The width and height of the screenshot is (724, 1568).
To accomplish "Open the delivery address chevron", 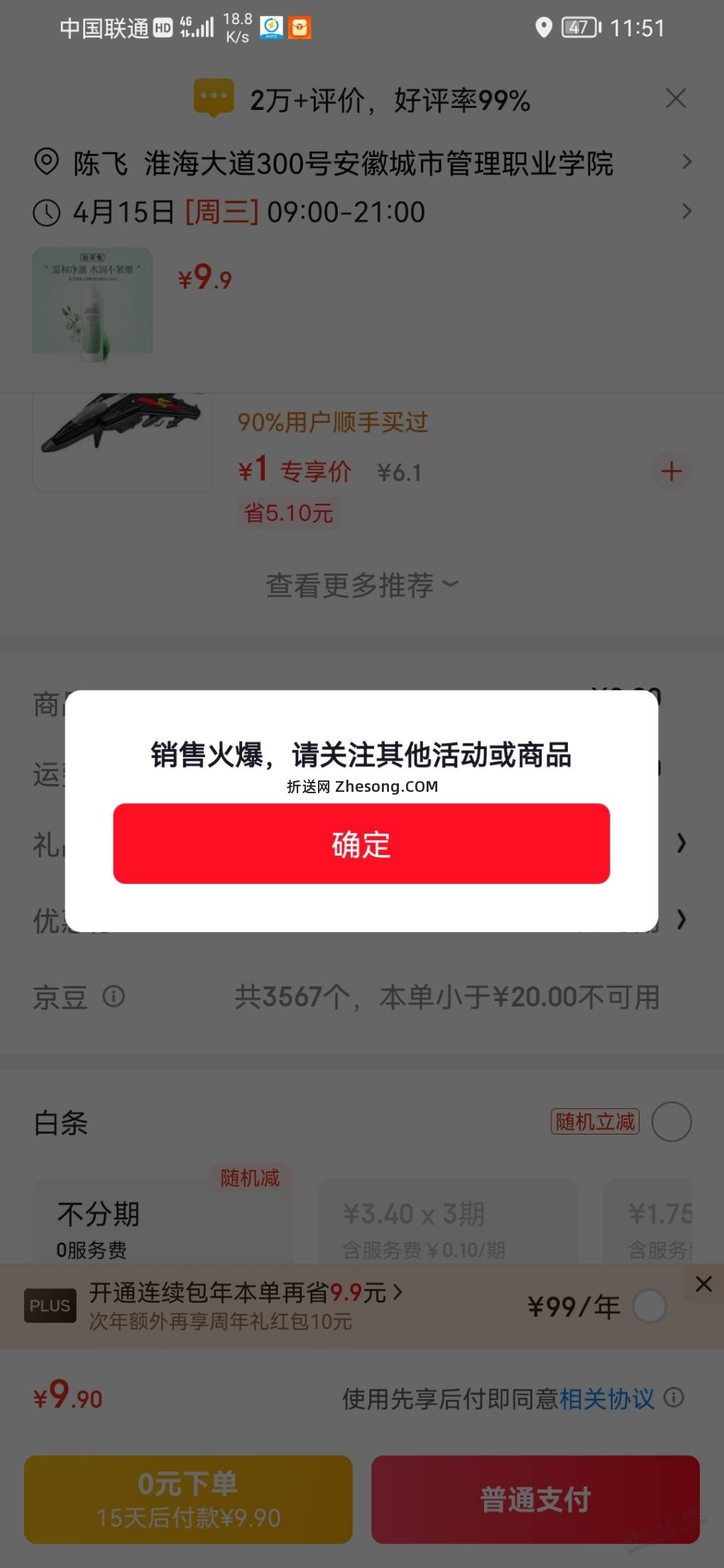I will pos(686,162).
